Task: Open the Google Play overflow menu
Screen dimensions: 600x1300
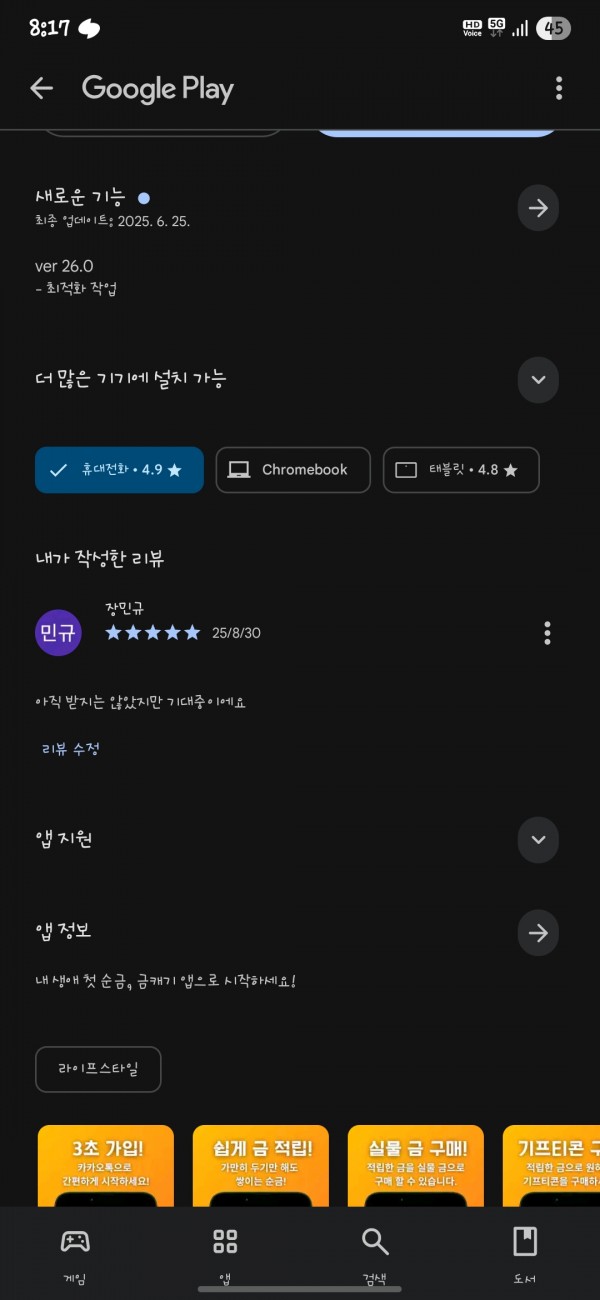Action: point(559,88)
